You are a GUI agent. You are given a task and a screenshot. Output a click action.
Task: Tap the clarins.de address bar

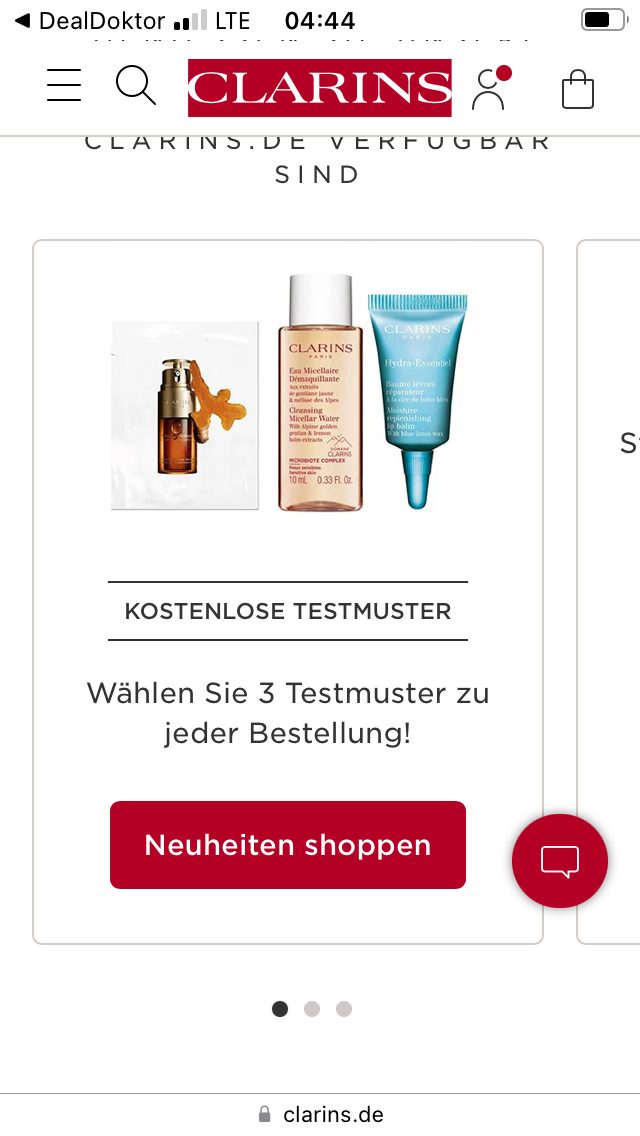[x=320, y=1114]
